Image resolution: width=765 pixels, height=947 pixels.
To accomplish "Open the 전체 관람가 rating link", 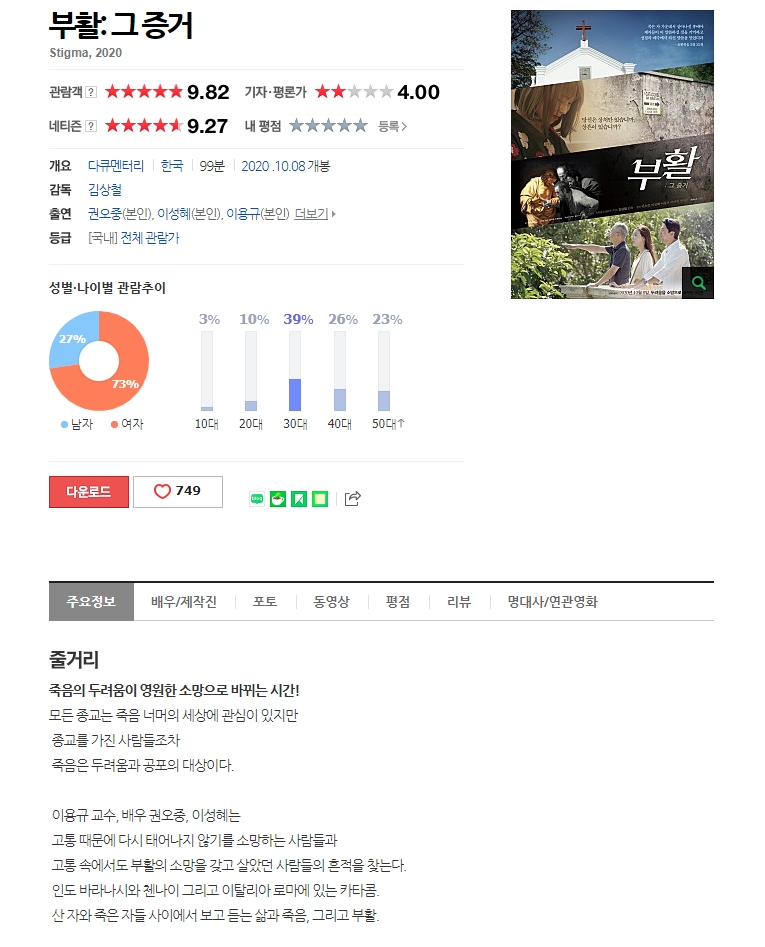I will (150, 238).
